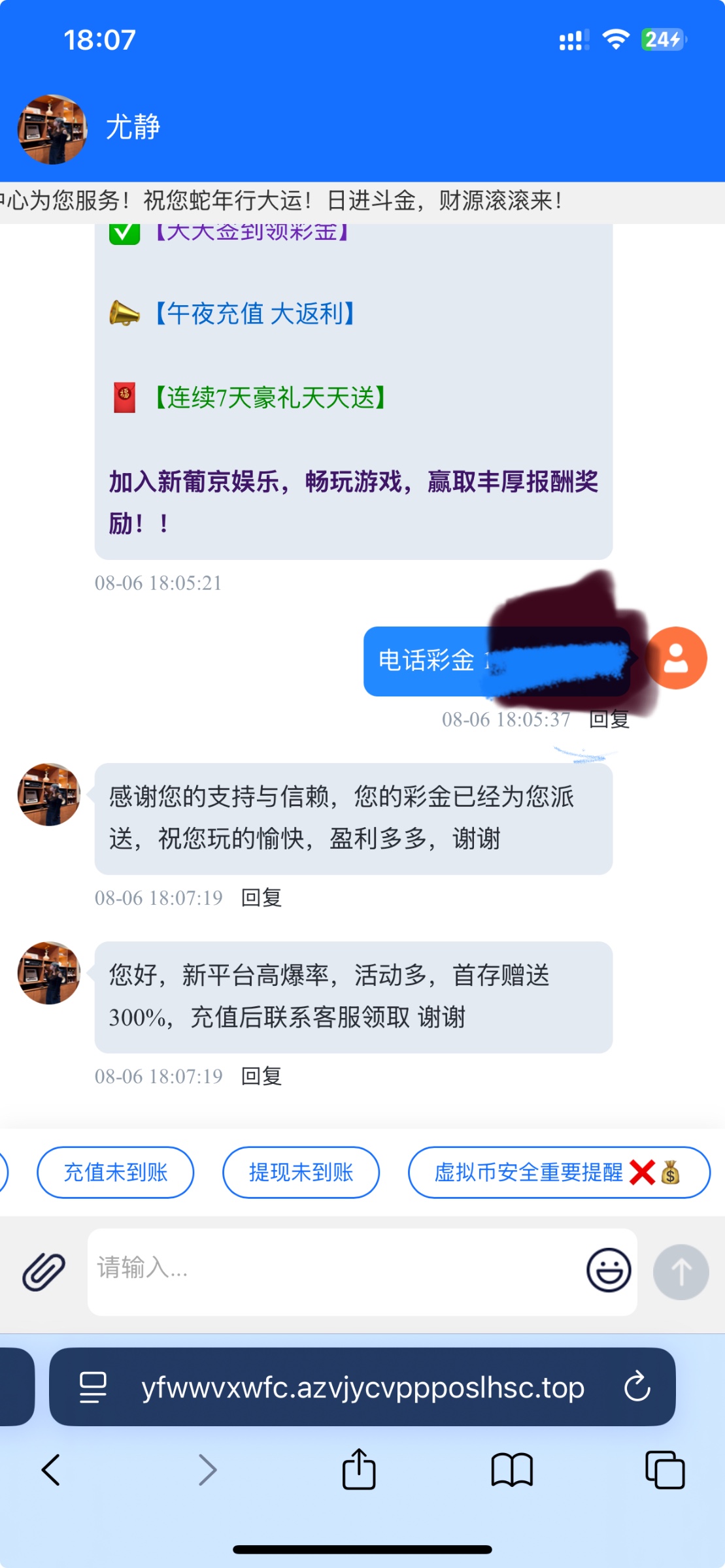
Task: Open browser bookmarks
Action: 512,1470
